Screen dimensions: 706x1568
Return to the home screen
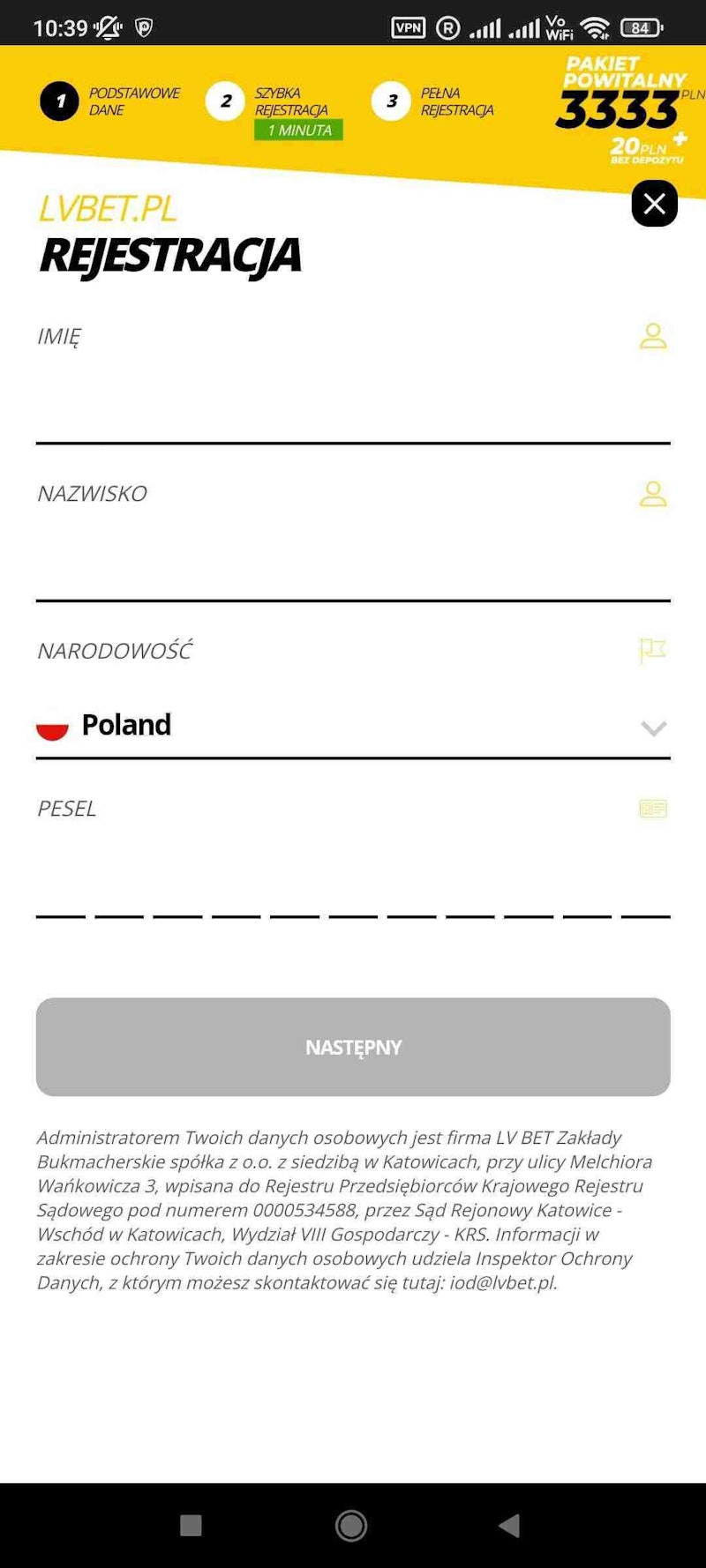point(351,1525)
